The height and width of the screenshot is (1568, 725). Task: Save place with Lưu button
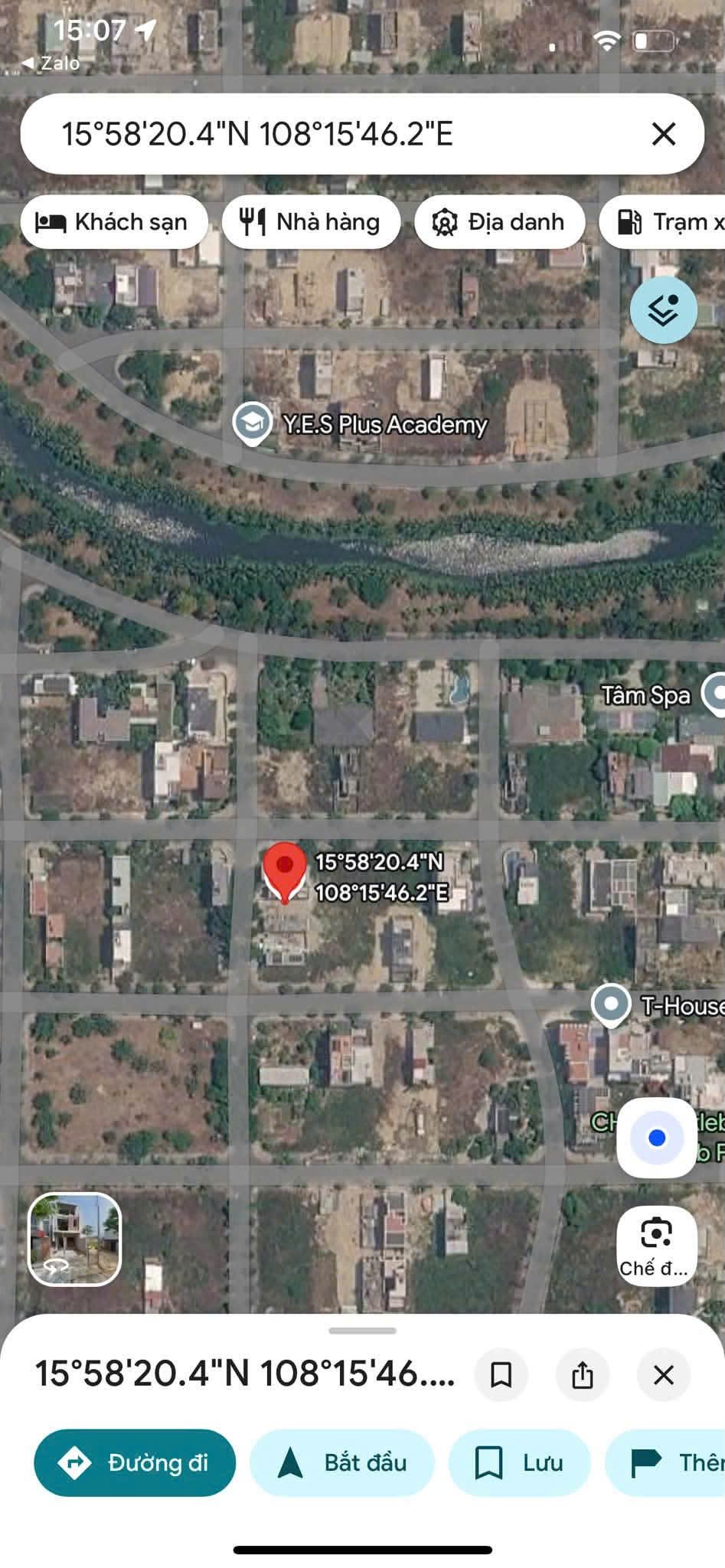point(519,1462)
